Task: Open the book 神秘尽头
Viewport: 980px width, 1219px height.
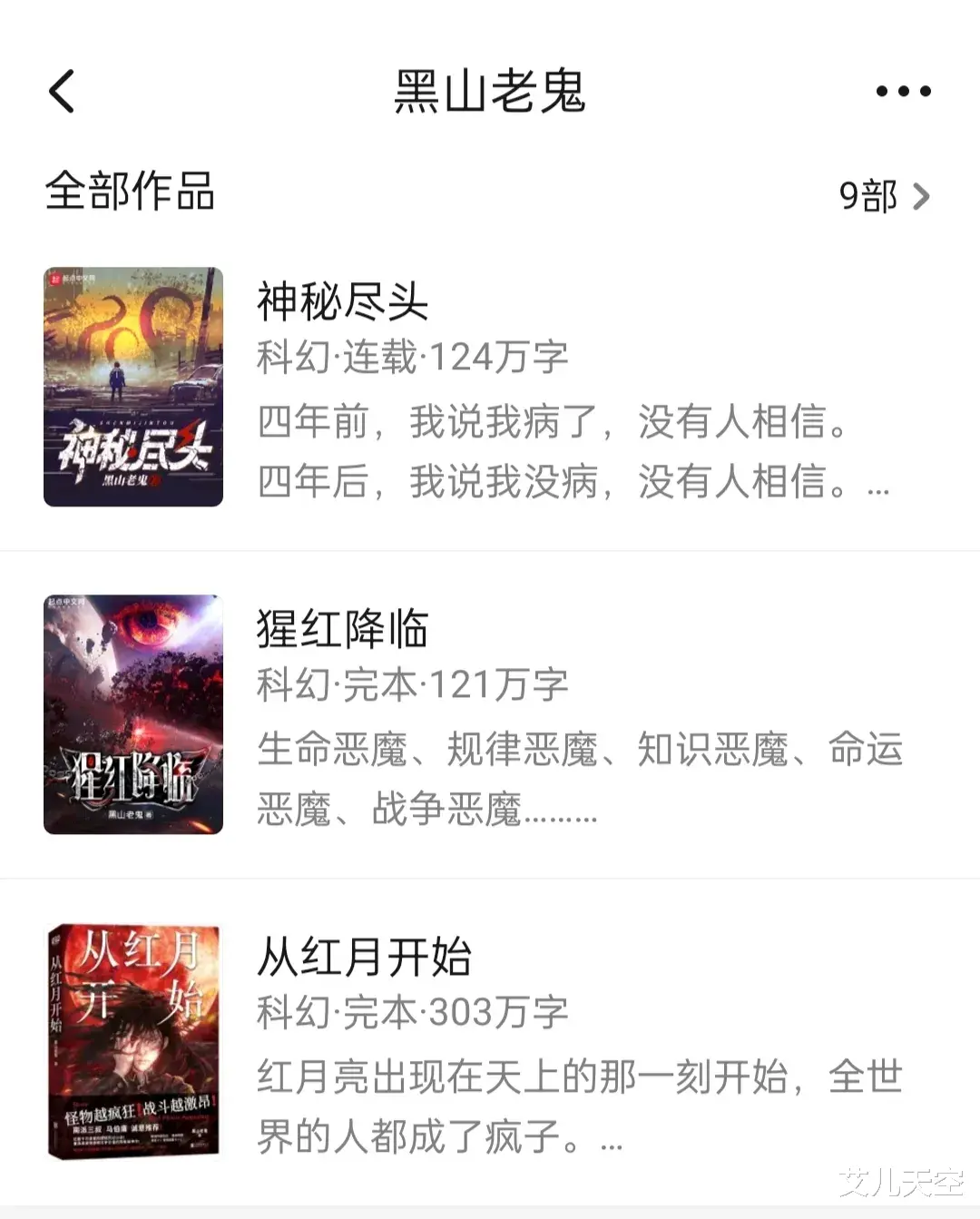Action: 342,301
